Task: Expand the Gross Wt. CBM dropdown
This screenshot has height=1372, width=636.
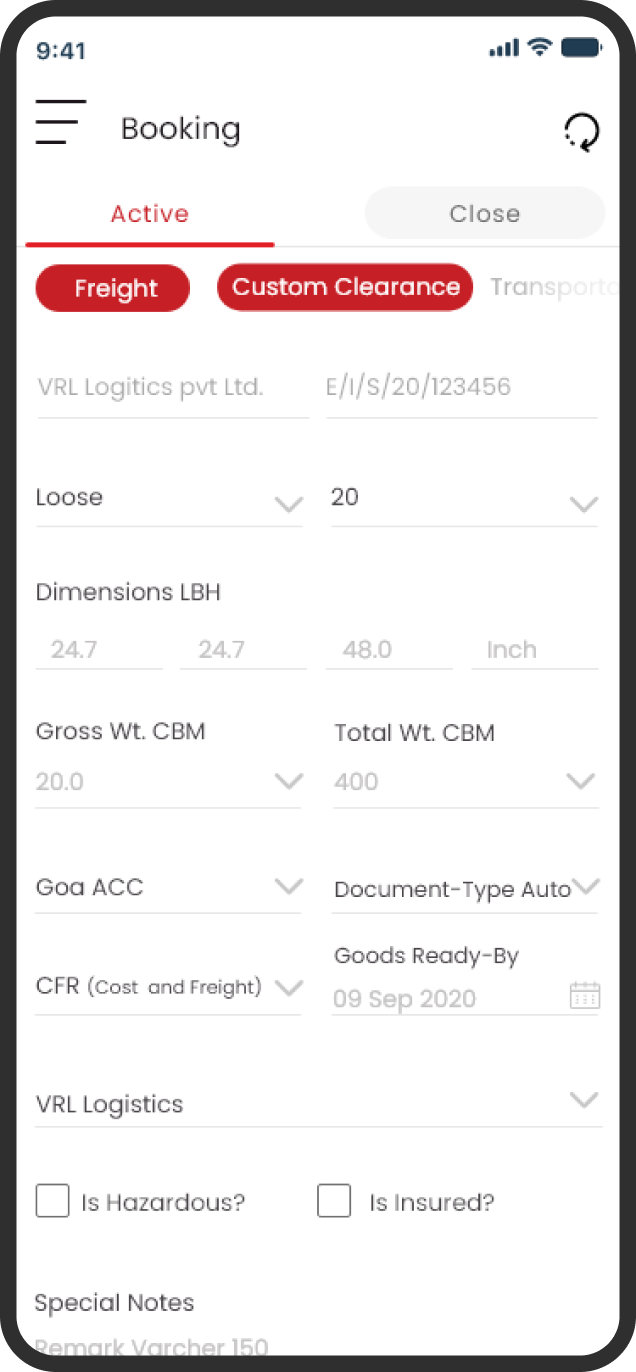Action: [168, 782]
